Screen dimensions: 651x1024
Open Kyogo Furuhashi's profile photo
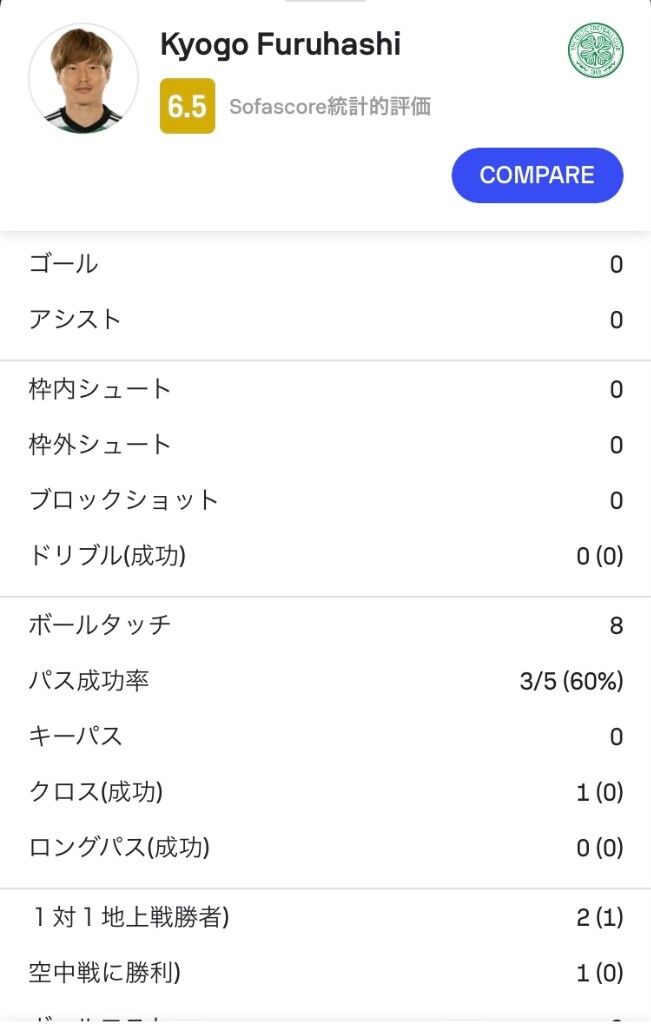click(x=83, y=78)
